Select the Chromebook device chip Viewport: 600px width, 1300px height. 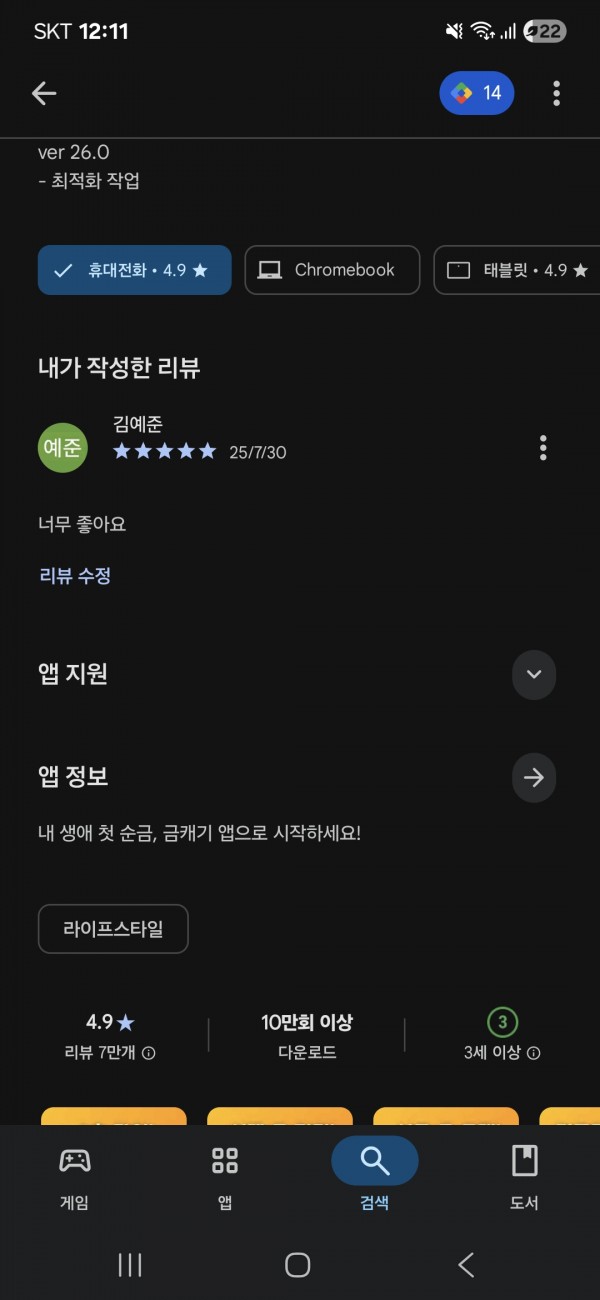pos(332,270)
